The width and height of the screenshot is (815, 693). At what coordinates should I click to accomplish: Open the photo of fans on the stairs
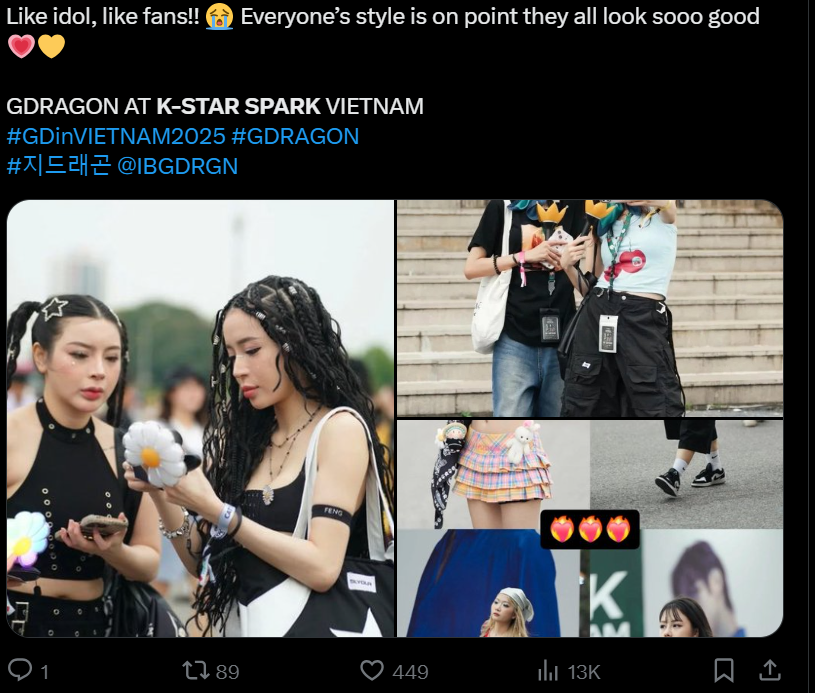[x=589, y=307]
